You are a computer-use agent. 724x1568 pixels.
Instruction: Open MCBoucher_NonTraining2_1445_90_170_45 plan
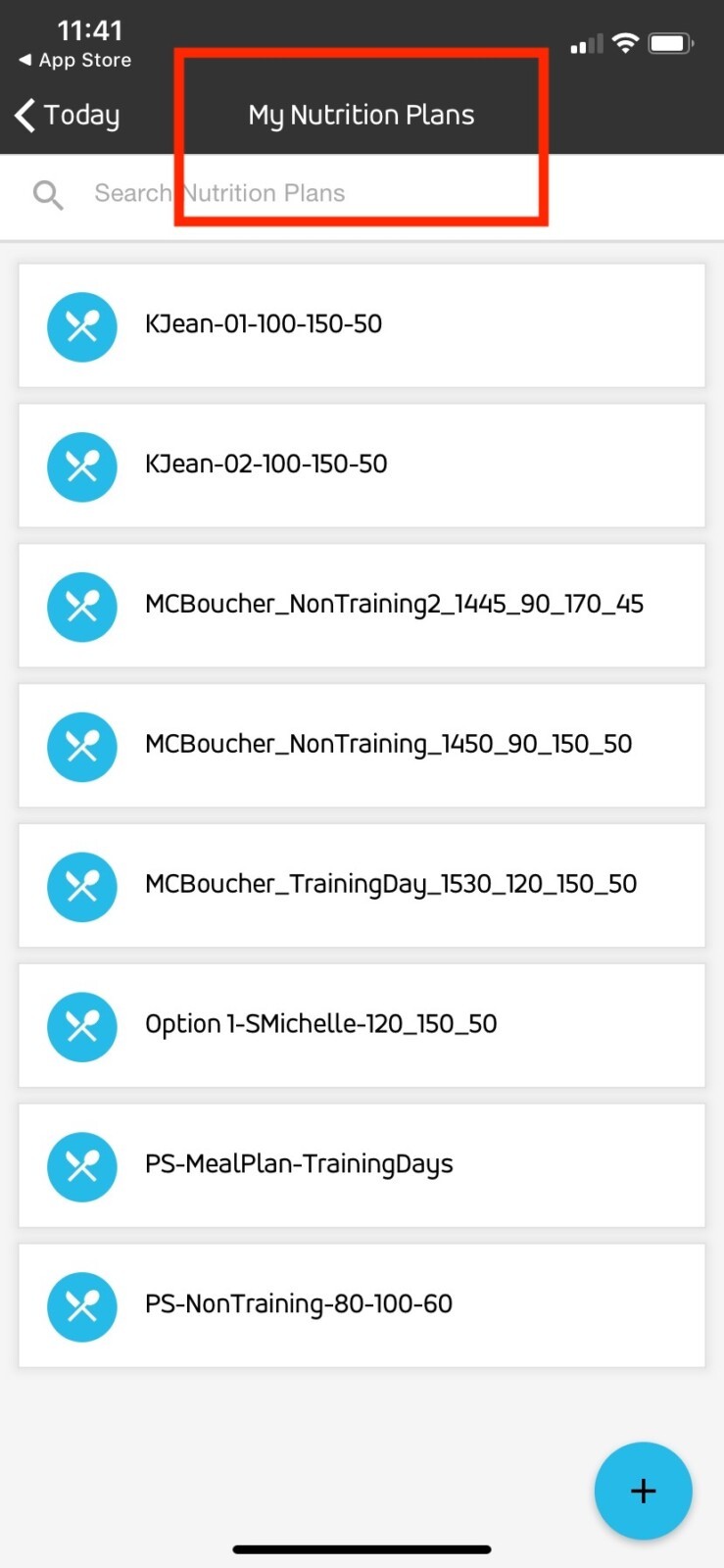(x=362, y=606)
